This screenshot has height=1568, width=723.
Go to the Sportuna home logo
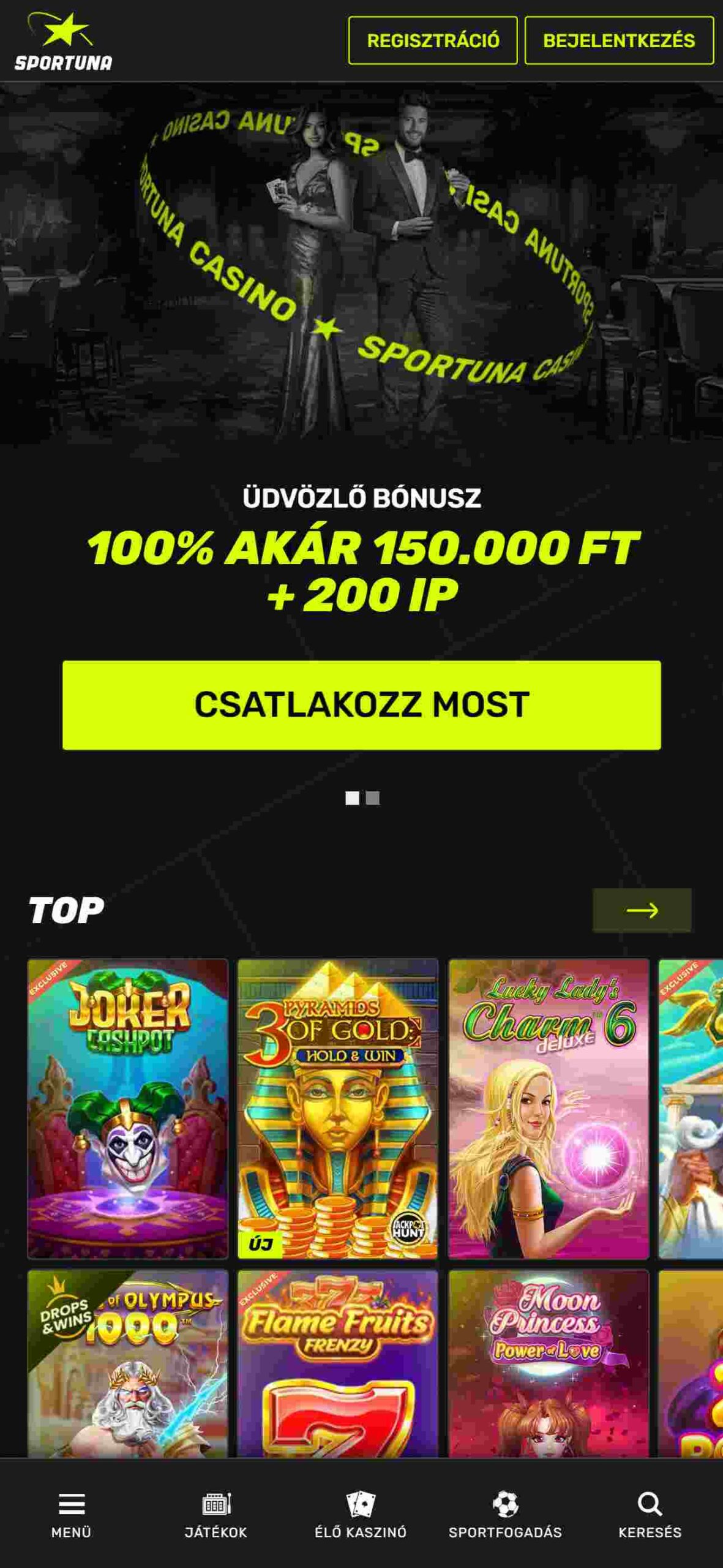(x=63, y=42)
